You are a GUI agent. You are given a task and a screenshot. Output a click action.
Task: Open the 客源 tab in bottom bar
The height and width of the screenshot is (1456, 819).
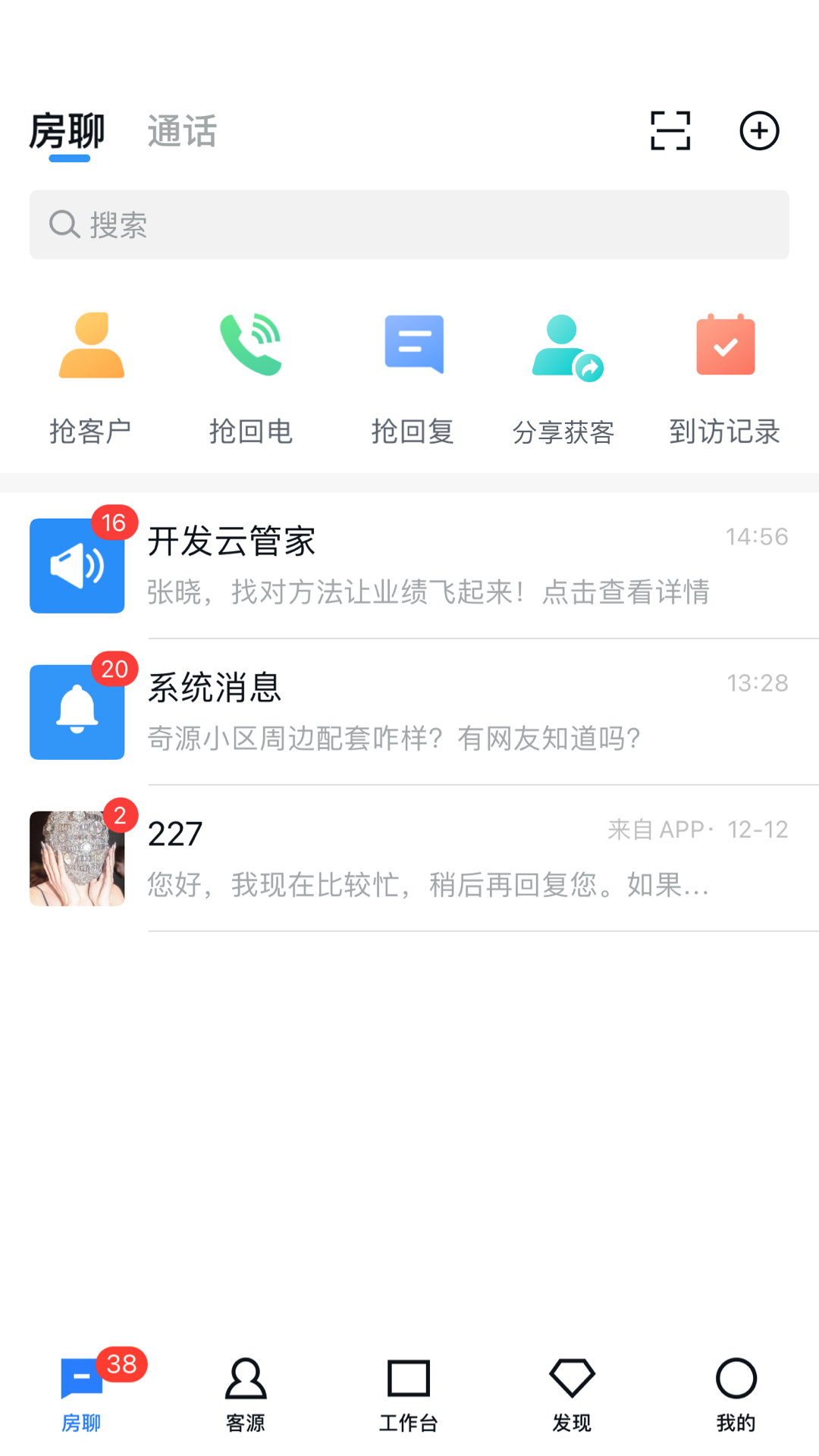[245, 1395]
